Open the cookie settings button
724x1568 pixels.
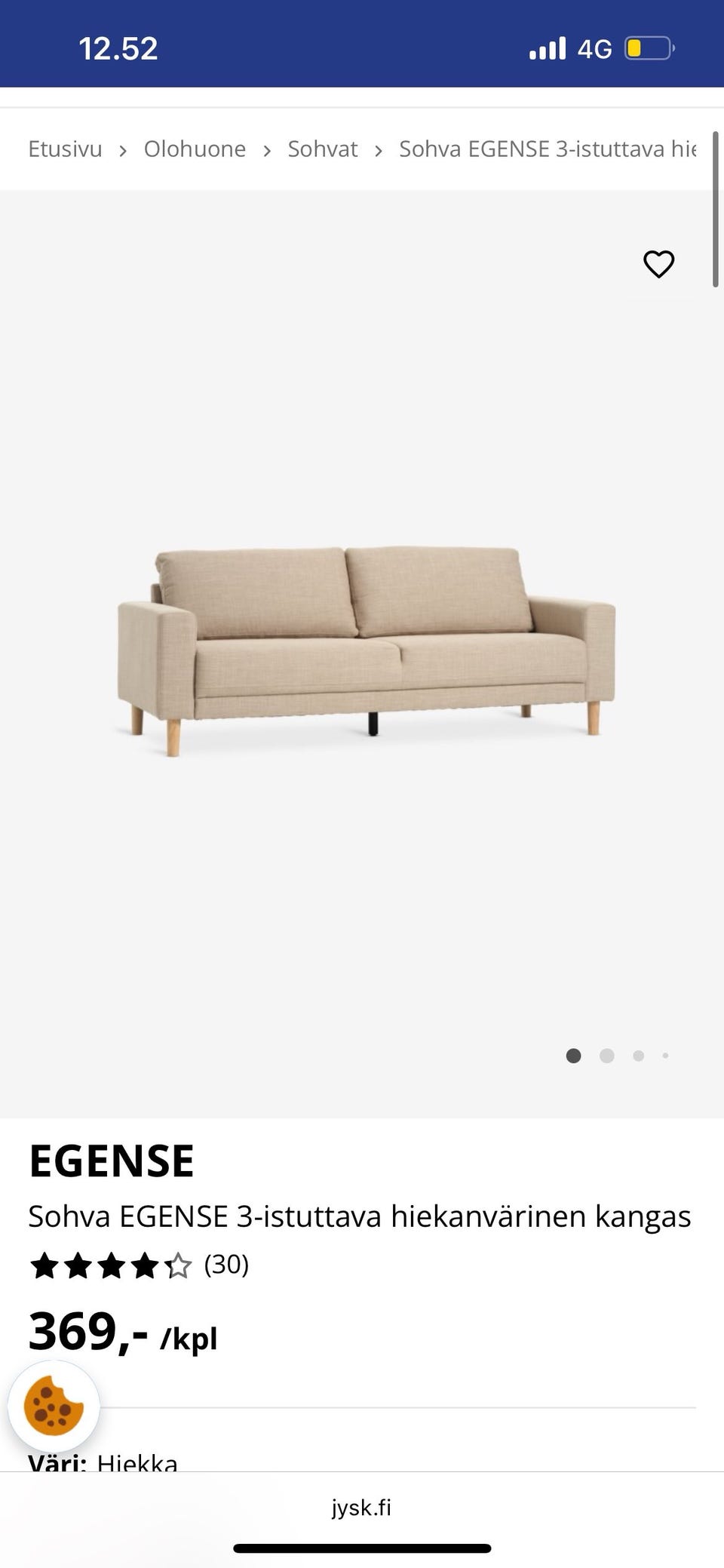pyautogui.click(x=54, y=1406)
